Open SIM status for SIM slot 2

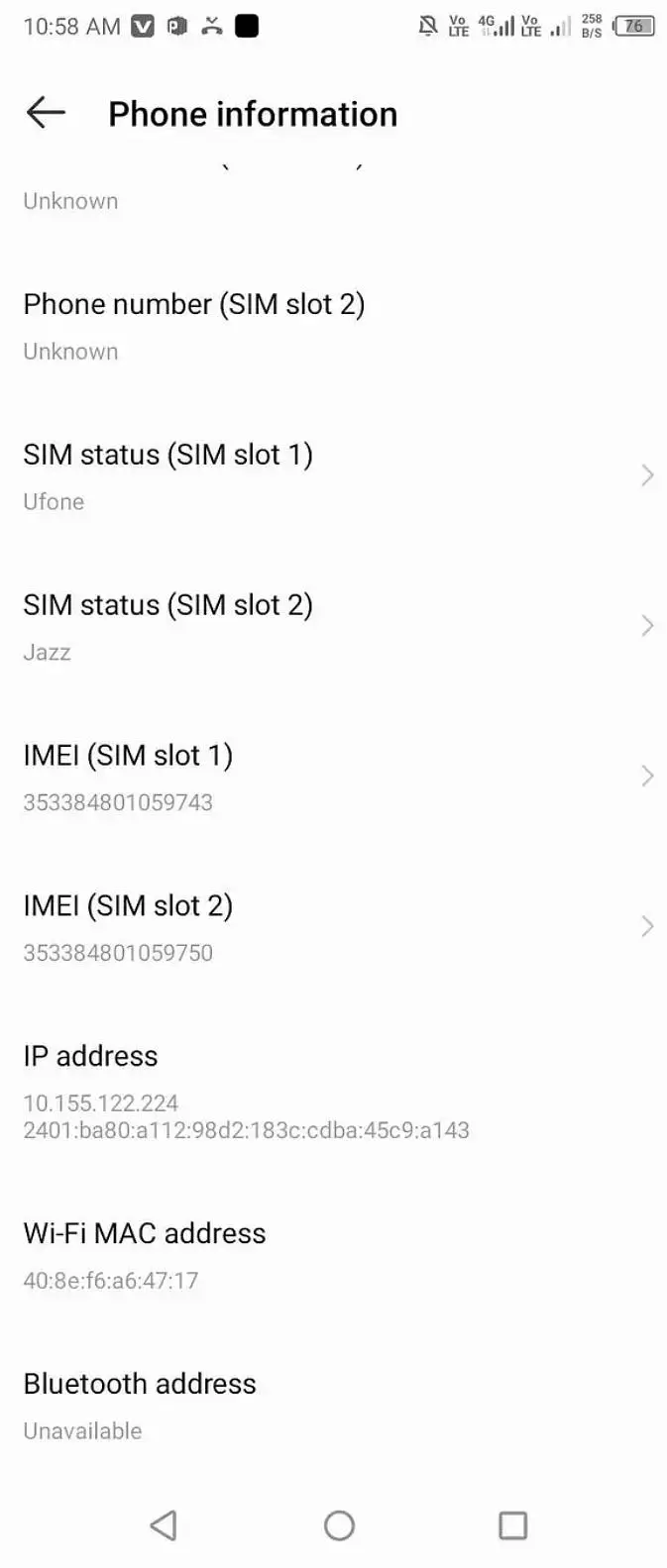333,627
